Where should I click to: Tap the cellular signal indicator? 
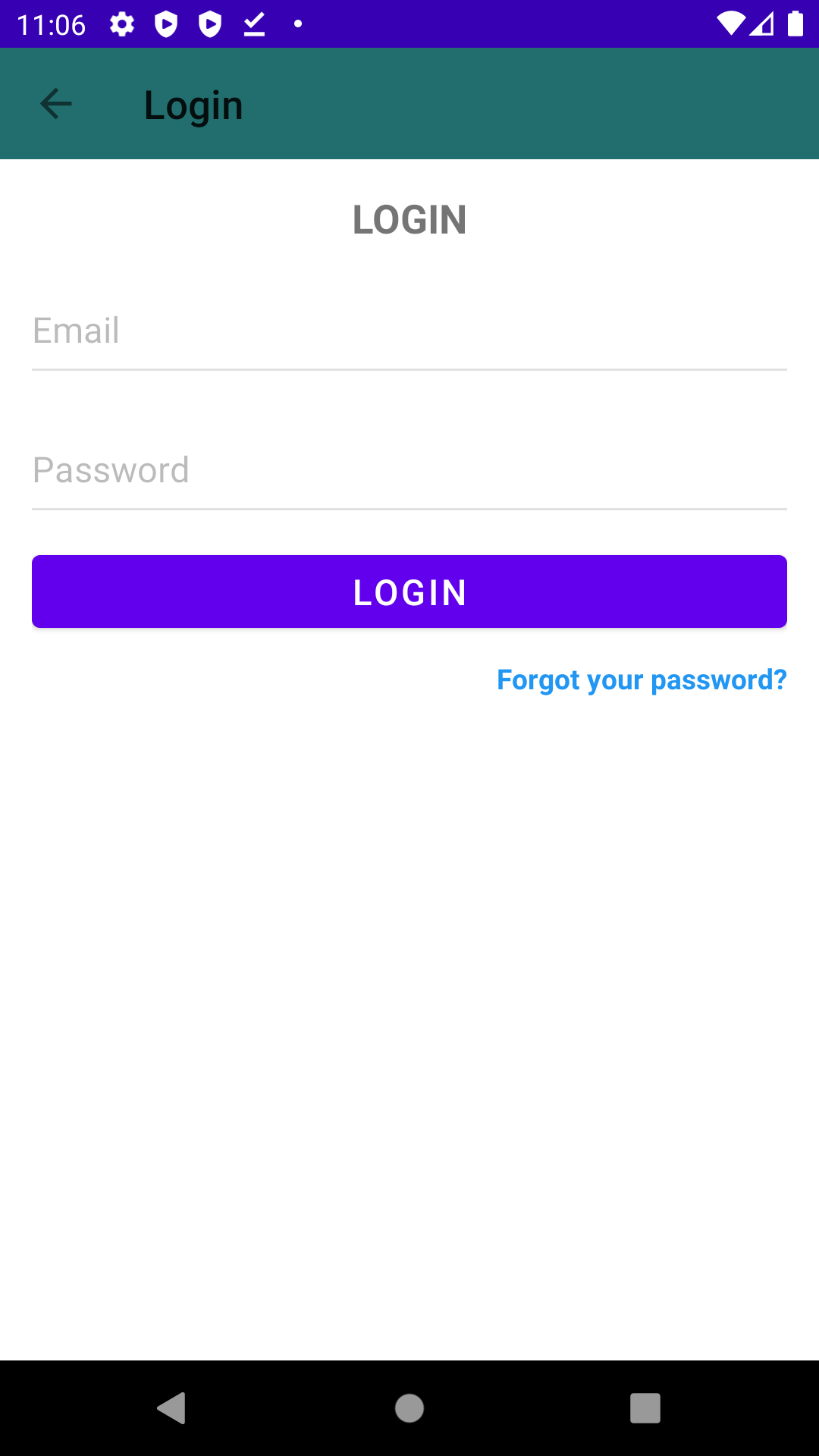[x=762, y=24]
